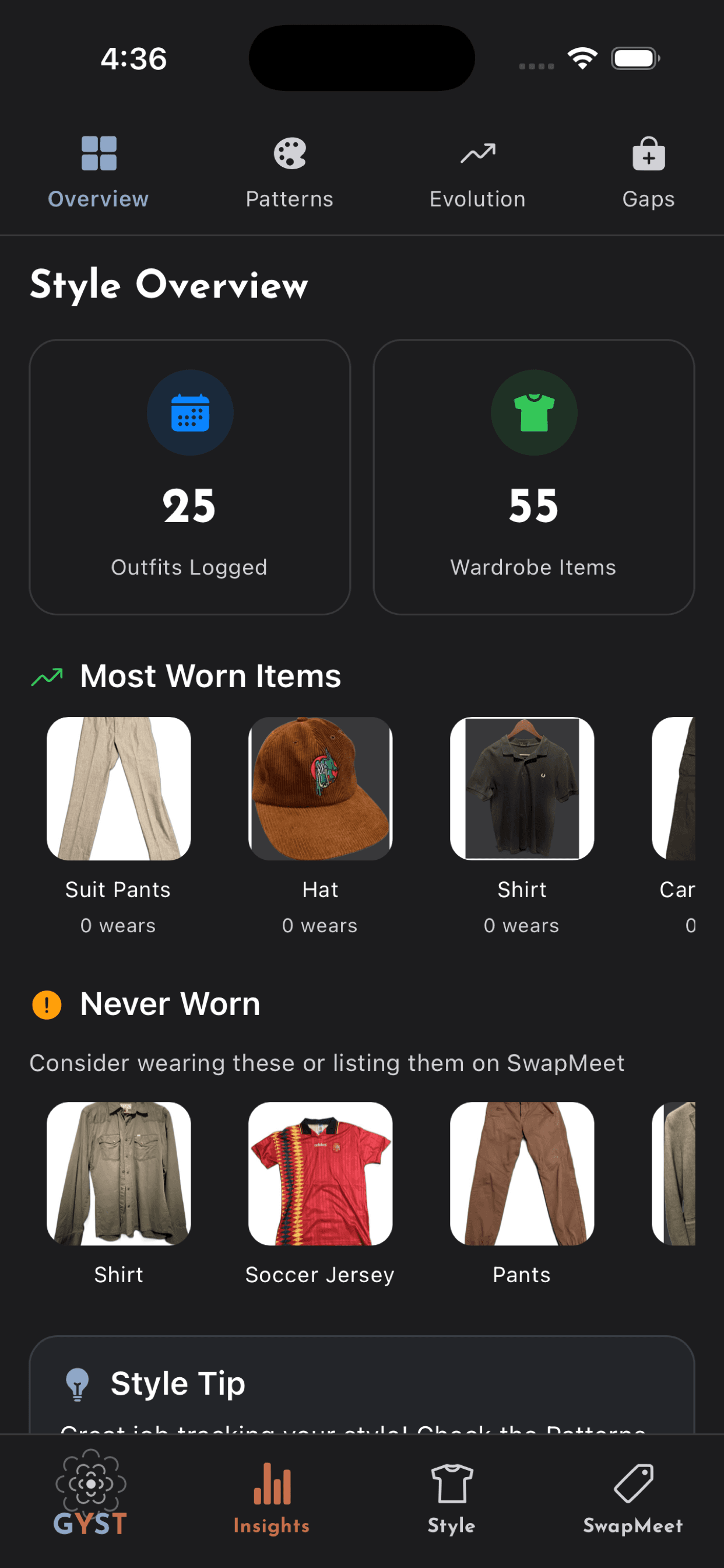Open the Suit Pants item
Screen dimensions: 724x1568
click(119, 788)
